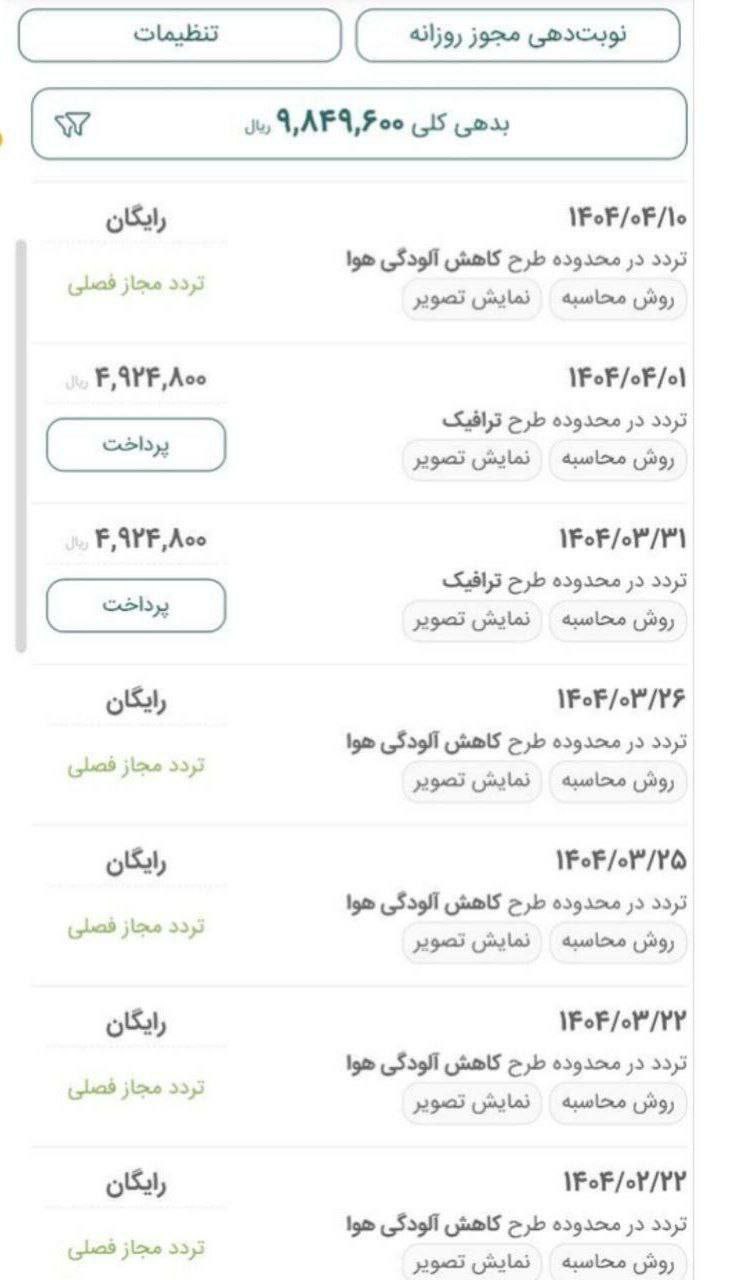The width and height of the screenshot is (740, 1280).
Task: Show calculation method for 1404/04/10 entry
Action: pos(617,299)
